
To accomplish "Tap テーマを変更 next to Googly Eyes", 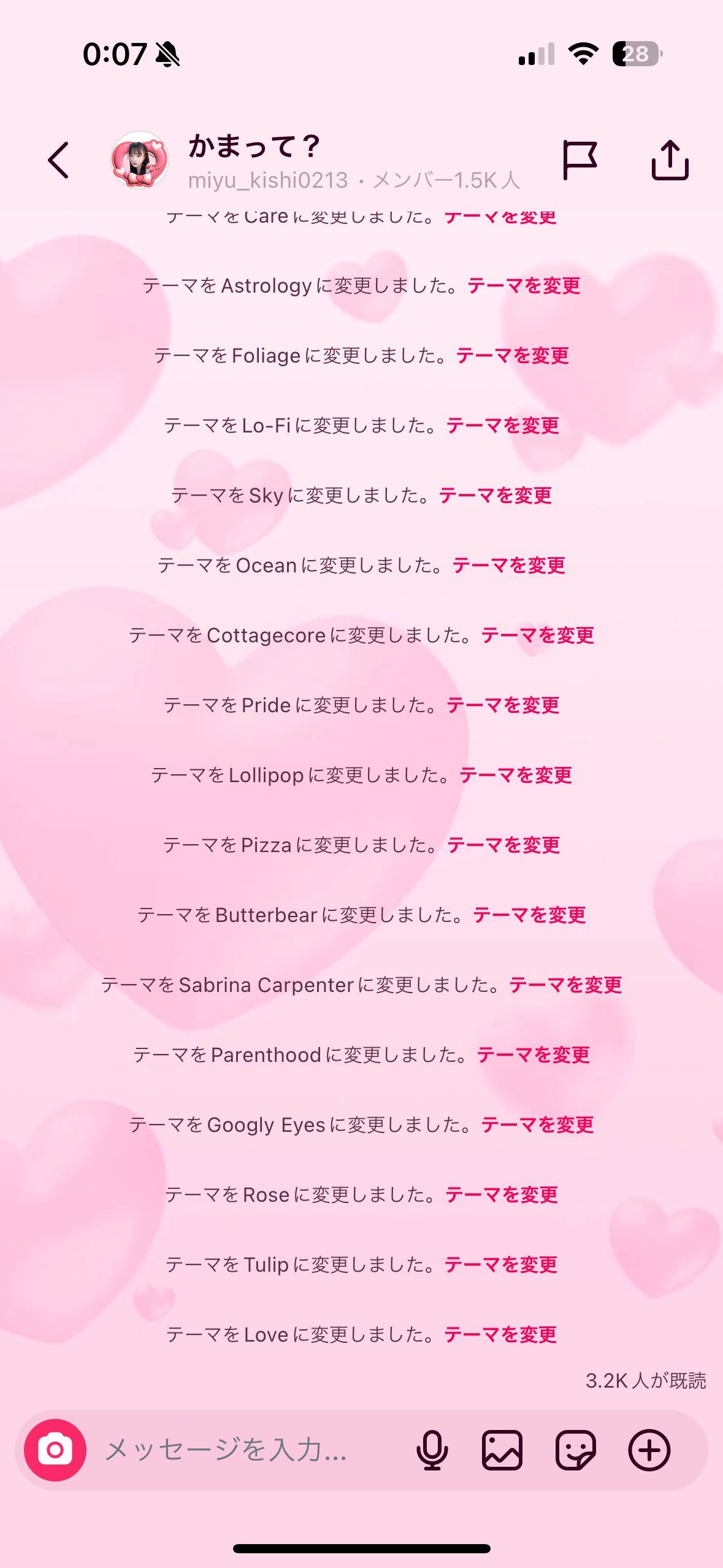I will click(538, 1124).
